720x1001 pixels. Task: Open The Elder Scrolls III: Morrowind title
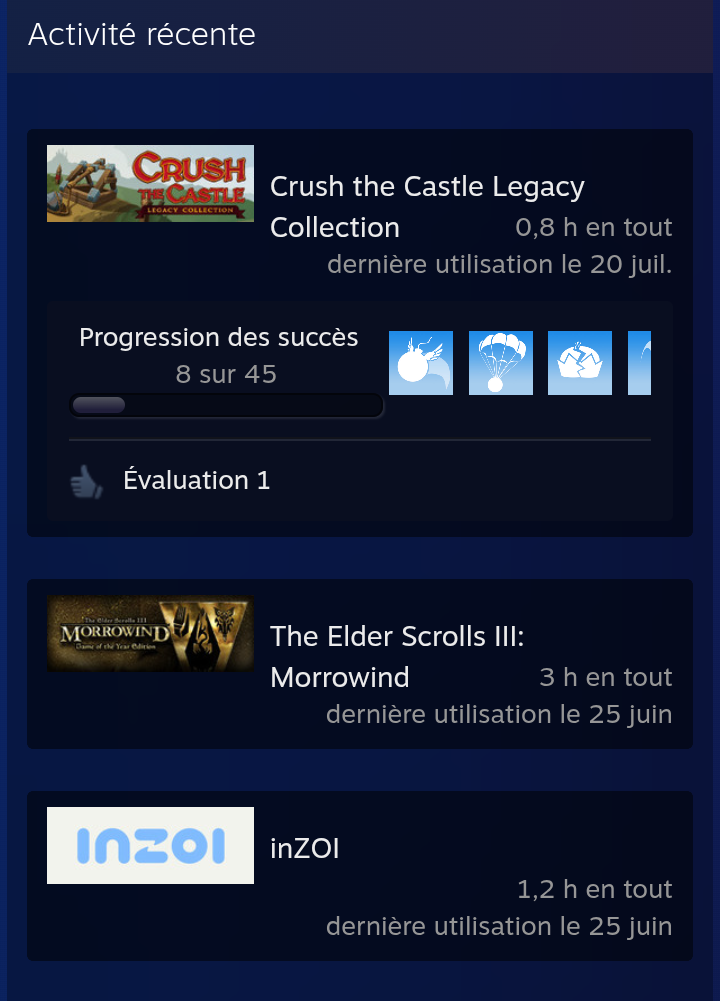397,637
